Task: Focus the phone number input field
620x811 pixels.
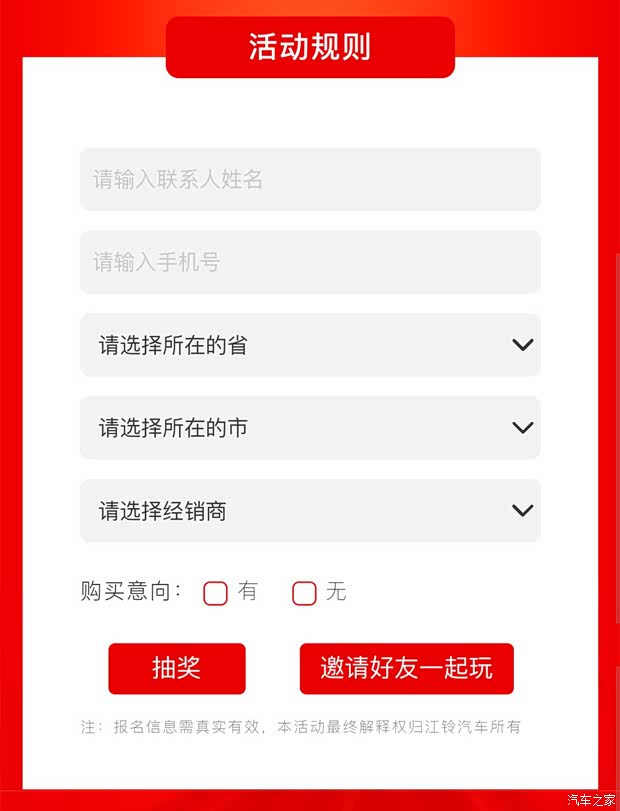Action: (310, 262)
